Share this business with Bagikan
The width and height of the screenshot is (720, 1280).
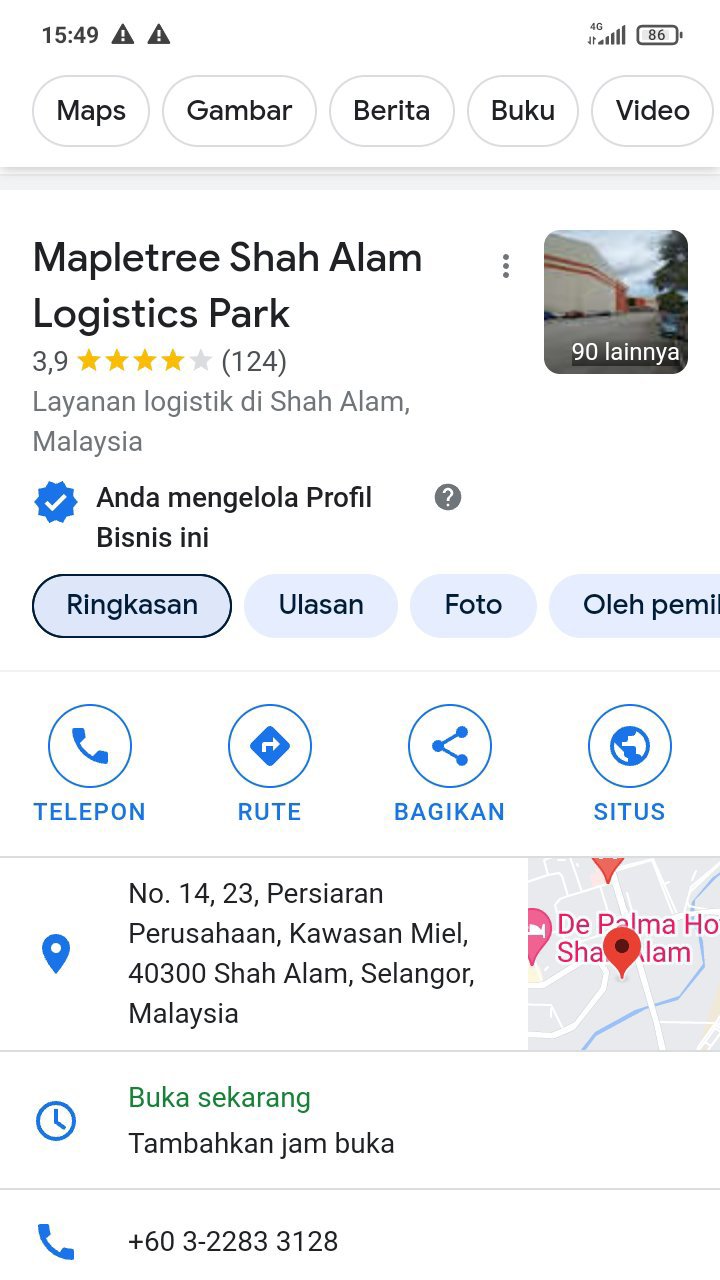tap(450, 764)
